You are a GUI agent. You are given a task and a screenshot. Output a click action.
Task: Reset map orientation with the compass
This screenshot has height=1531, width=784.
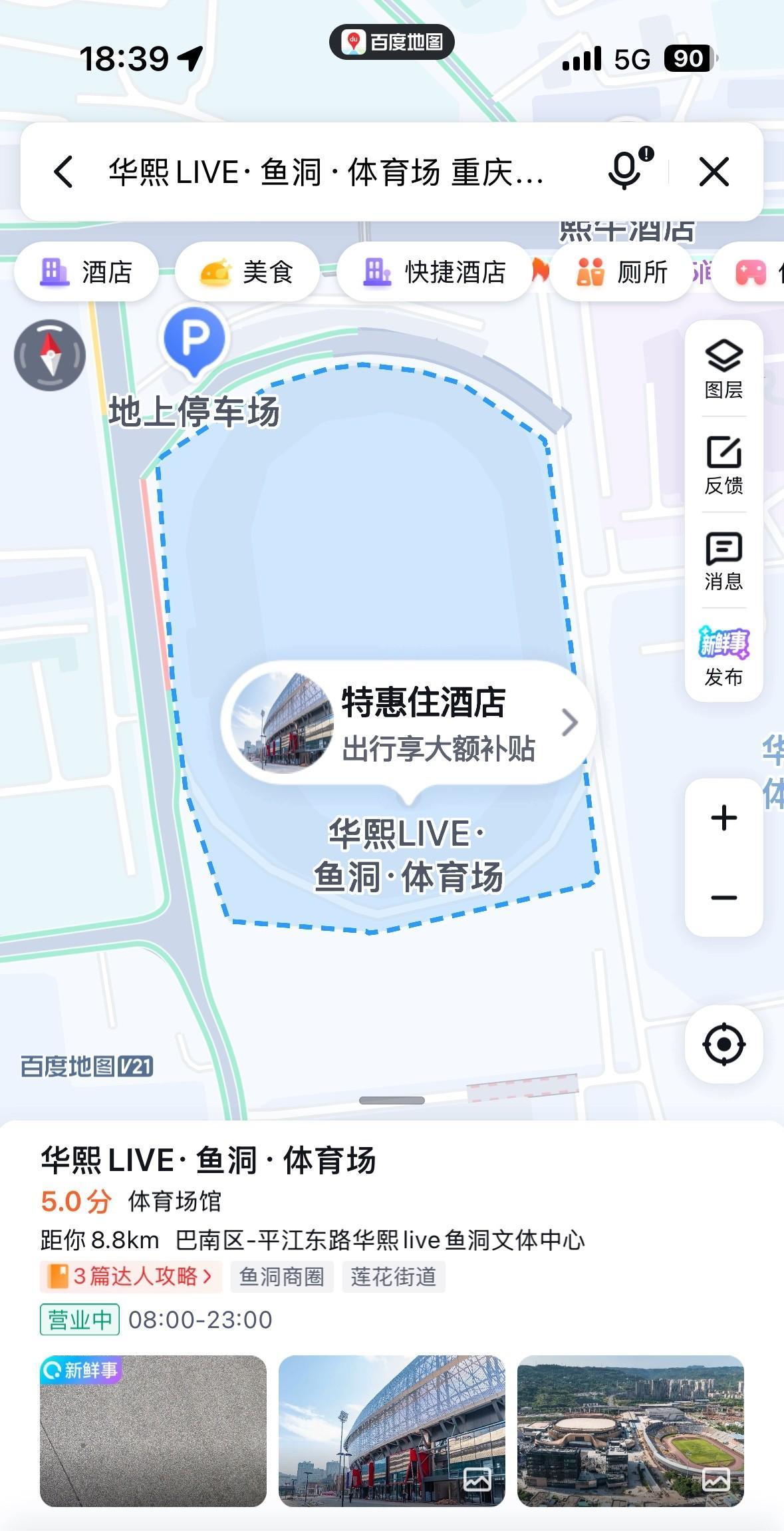pos(50,355)
